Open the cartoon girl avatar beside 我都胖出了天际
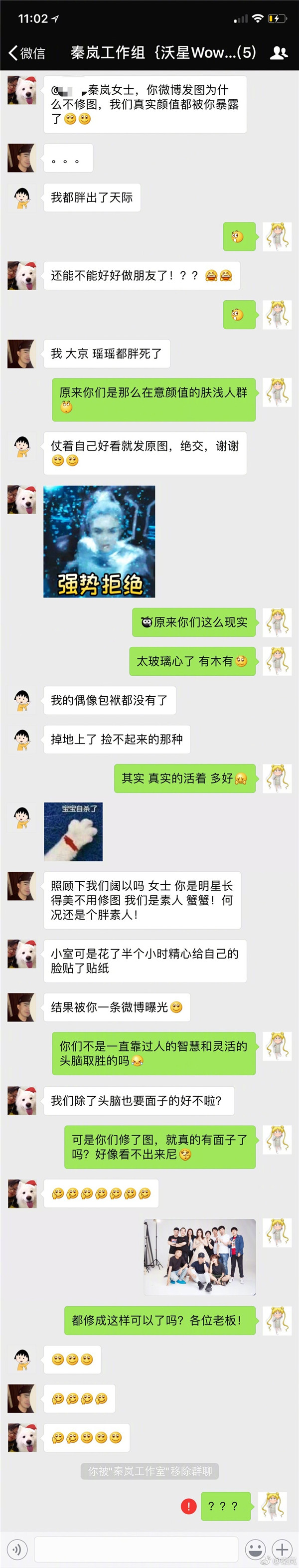Screen dimensions: 299x1568 (x=22, y=197)
